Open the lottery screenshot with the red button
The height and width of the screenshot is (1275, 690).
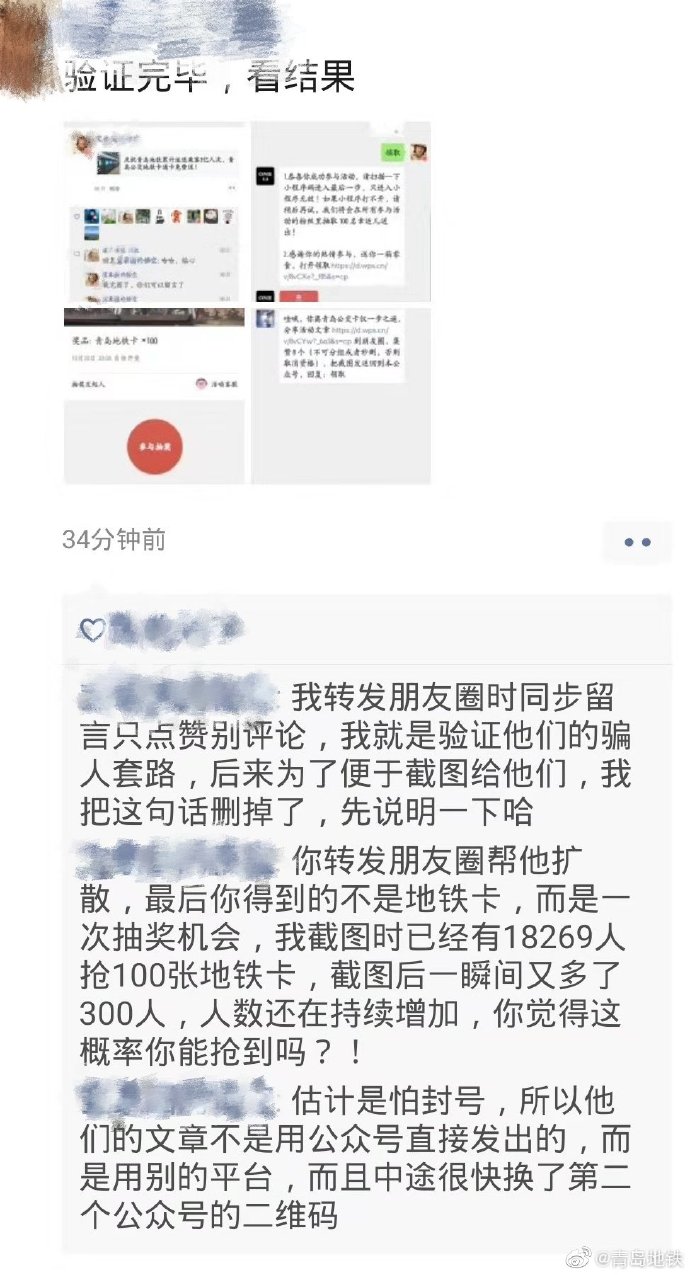click(x=154, y=397)
